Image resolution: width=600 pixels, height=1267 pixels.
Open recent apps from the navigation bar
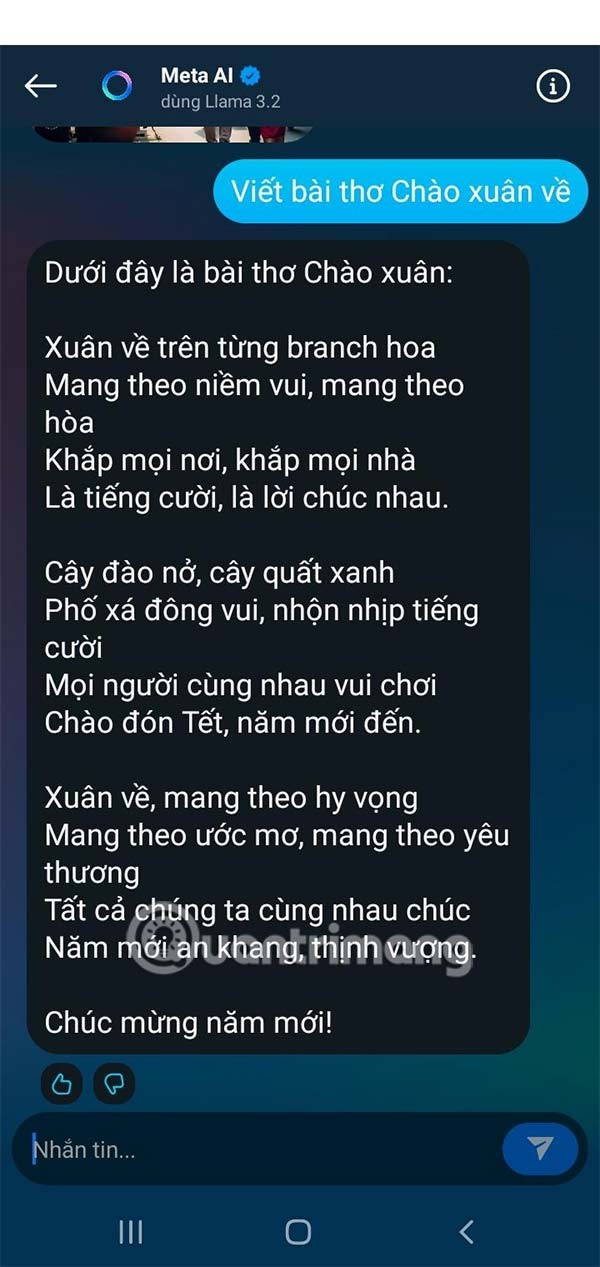pyautogui.click(x=131, y=1232)
